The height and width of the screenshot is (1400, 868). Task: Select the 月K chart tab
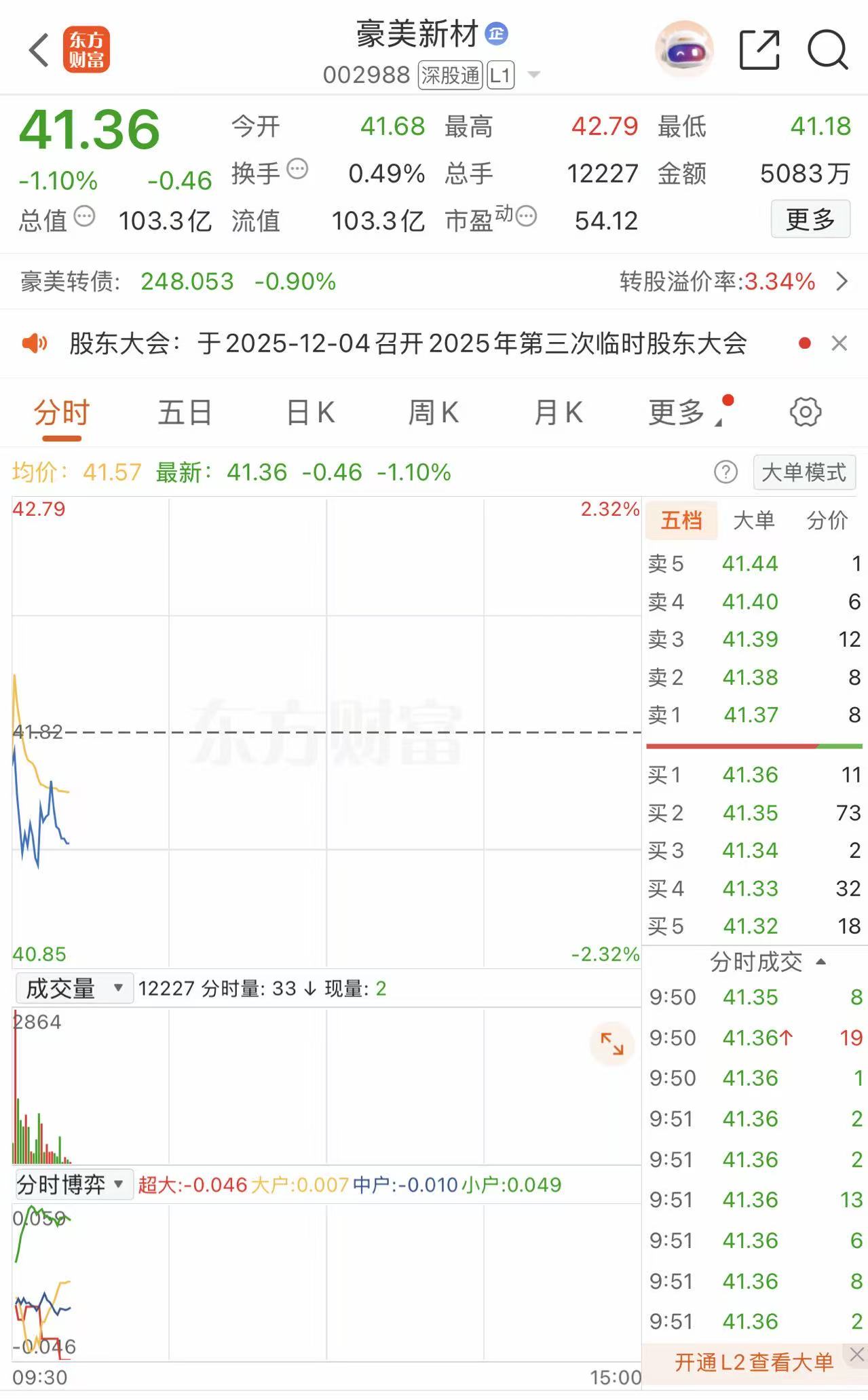[x=558, y=413]
